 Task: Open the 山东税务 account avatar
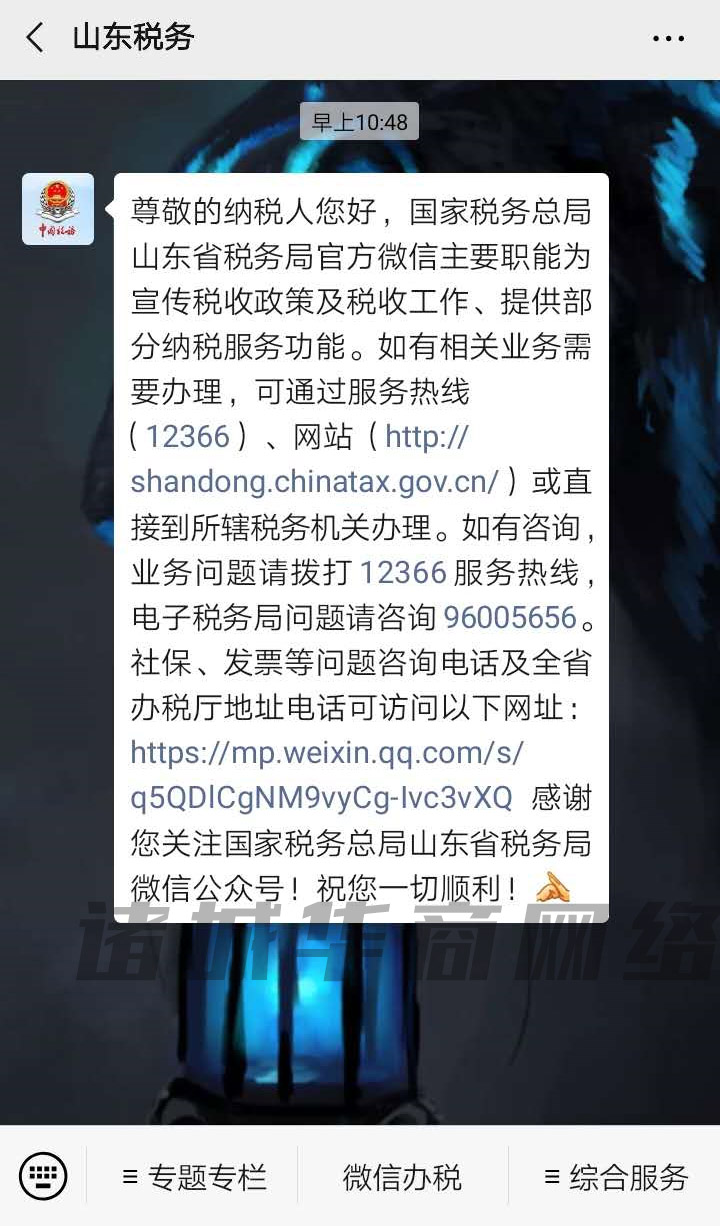click(x=58, y=209)
